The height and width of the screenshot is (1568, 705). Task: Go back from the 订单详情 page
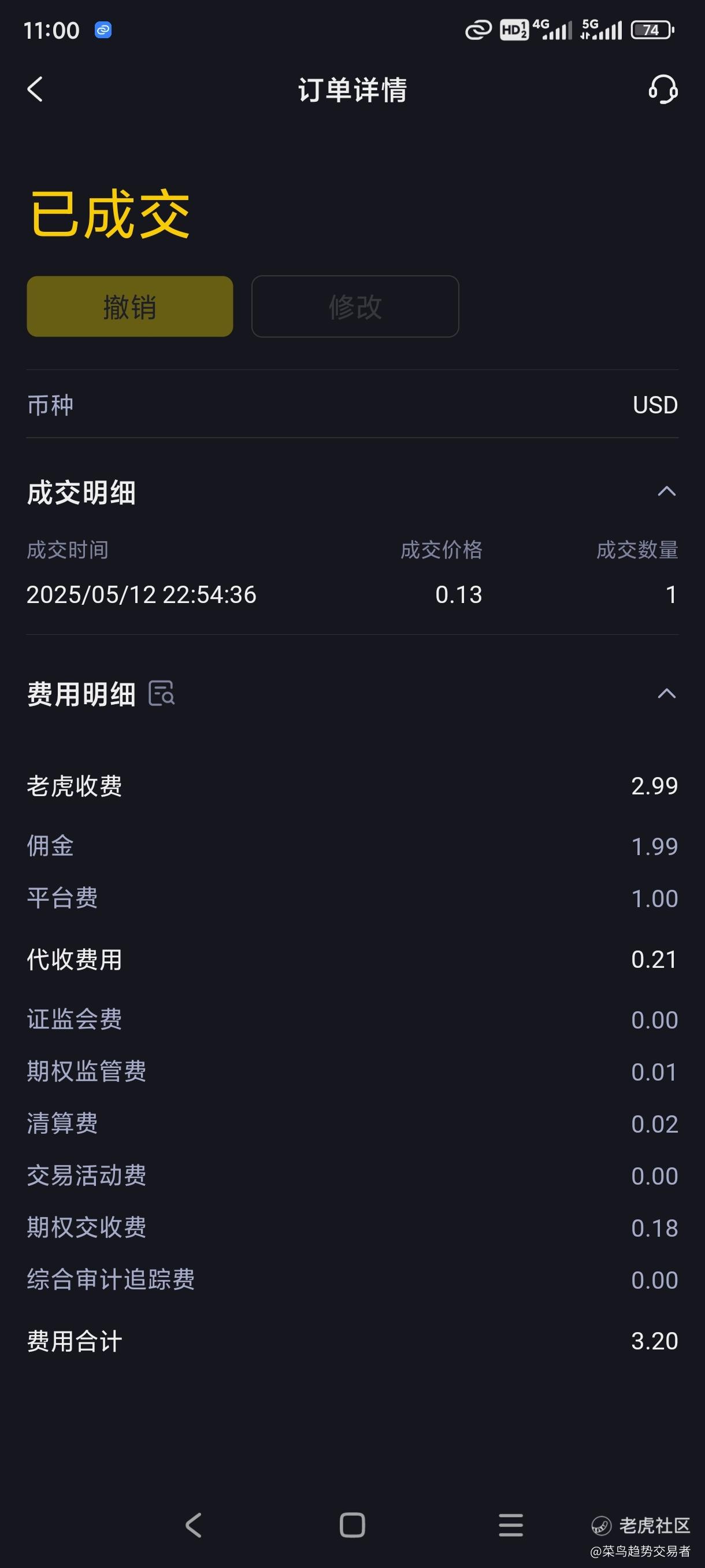35,90
